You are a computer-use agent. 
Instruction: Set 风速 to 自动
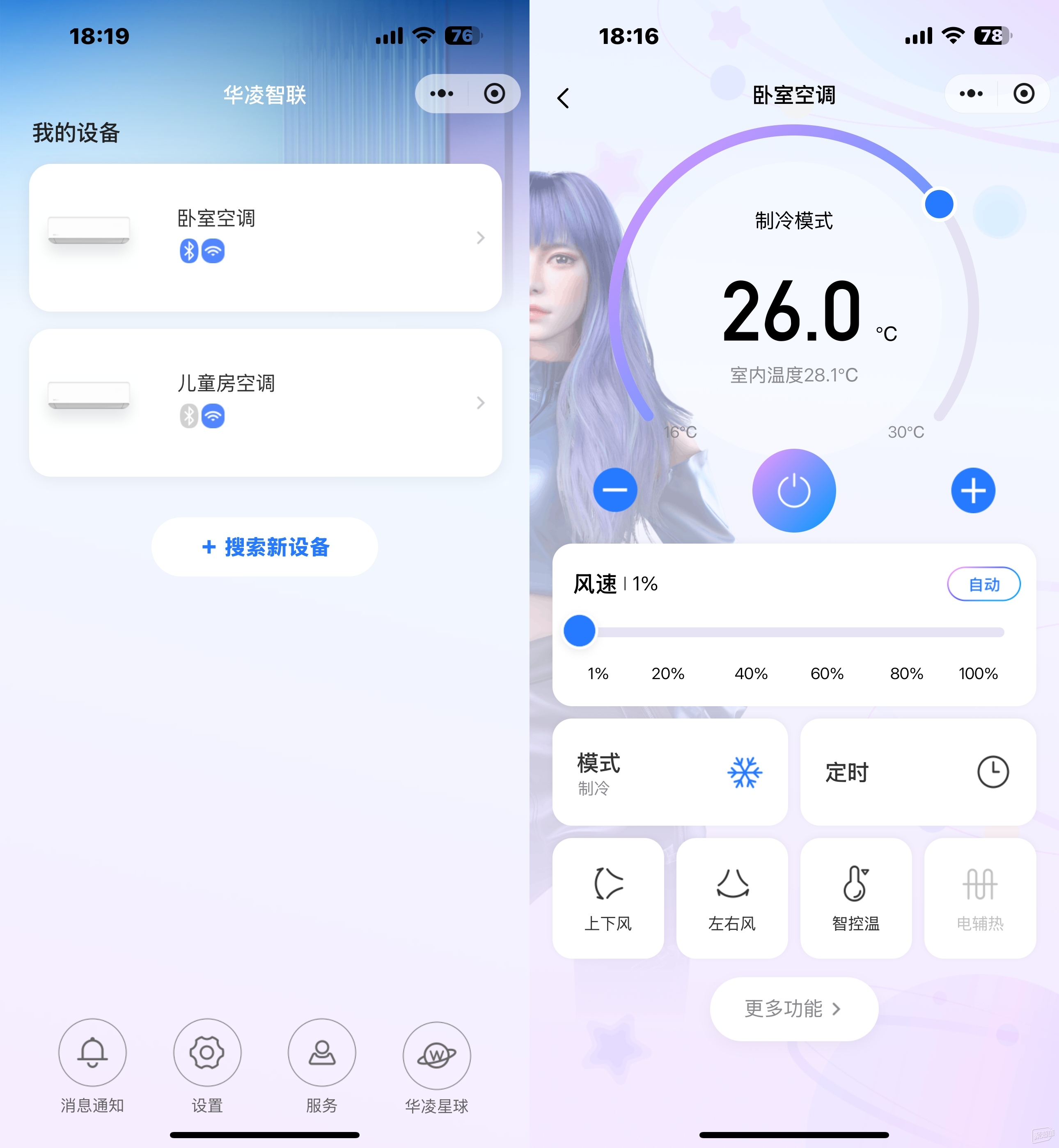tap(983, 584)
